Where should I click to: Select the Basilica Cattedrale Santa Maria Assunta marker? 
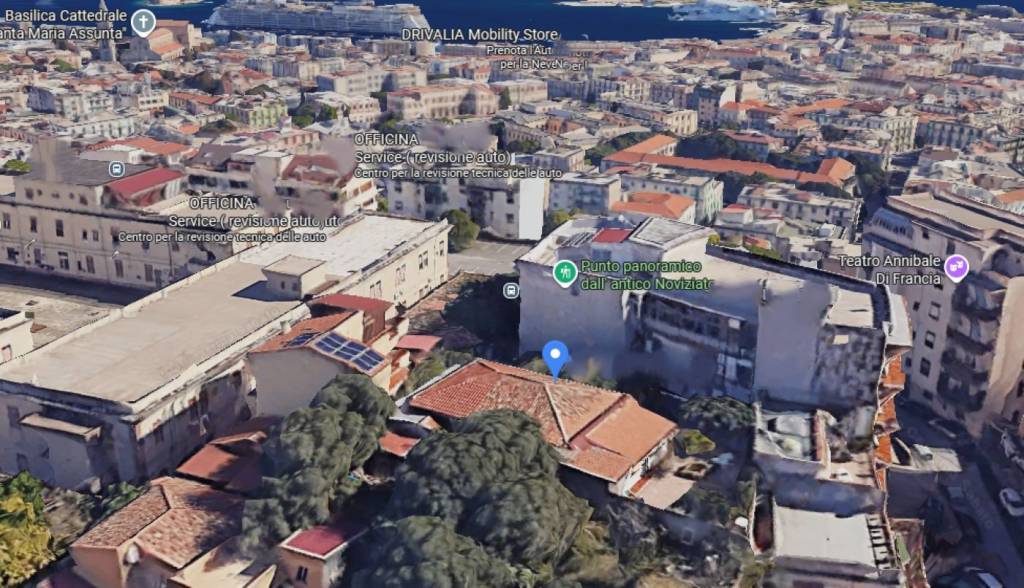(144, 20)
